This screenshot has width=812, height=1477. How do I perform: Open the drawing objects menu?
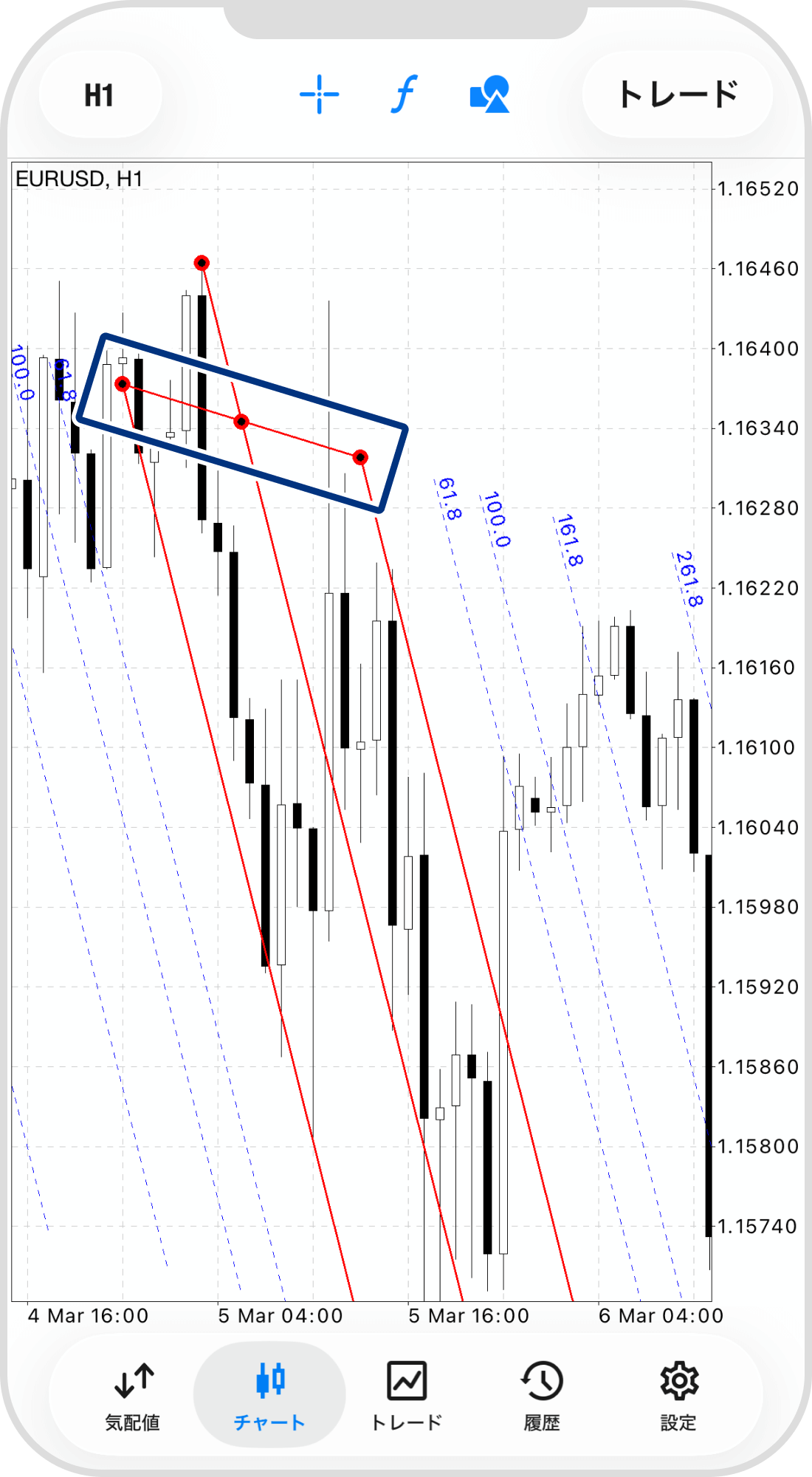pyautogui.click(x=489, y=95)
